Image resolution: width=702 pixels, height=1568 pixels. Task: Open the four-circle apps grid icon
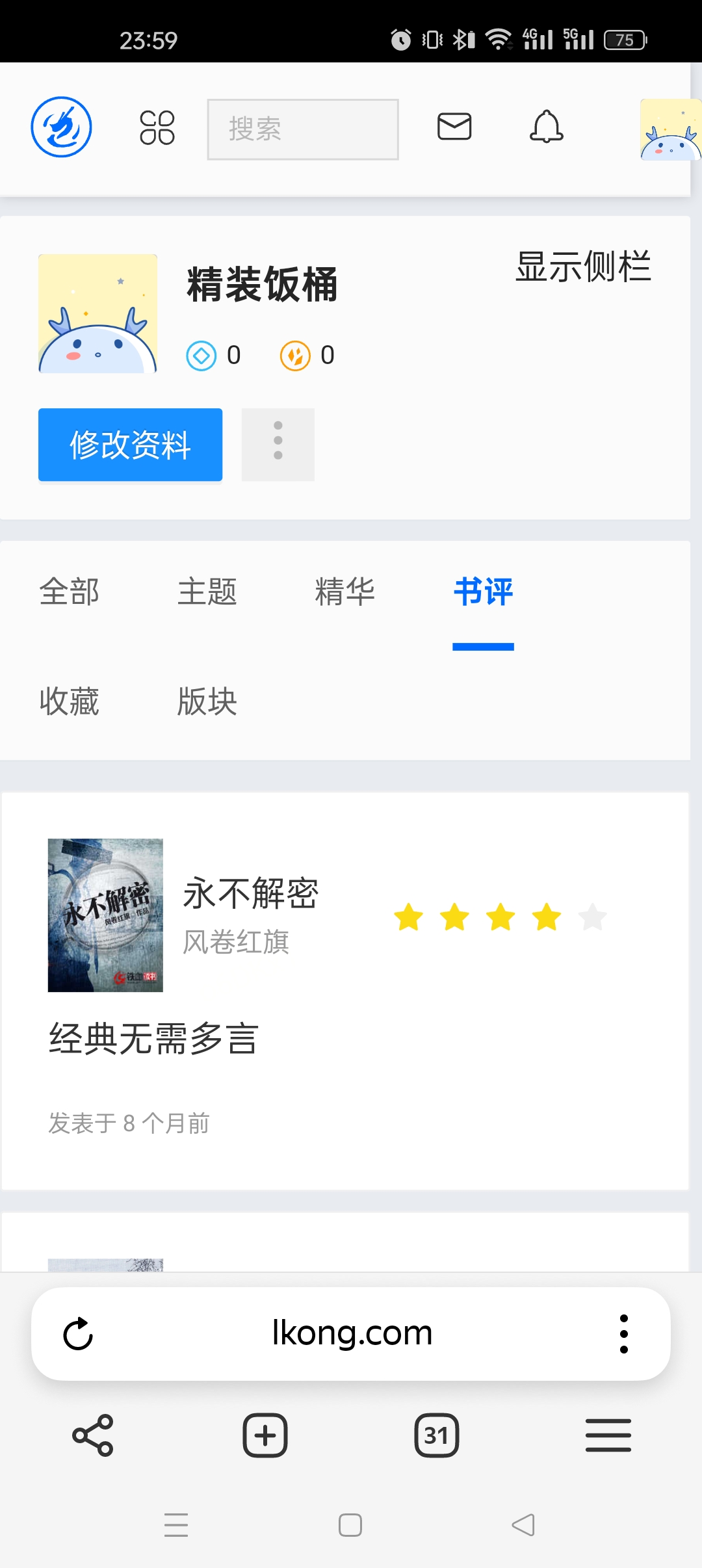click(157, 127)
